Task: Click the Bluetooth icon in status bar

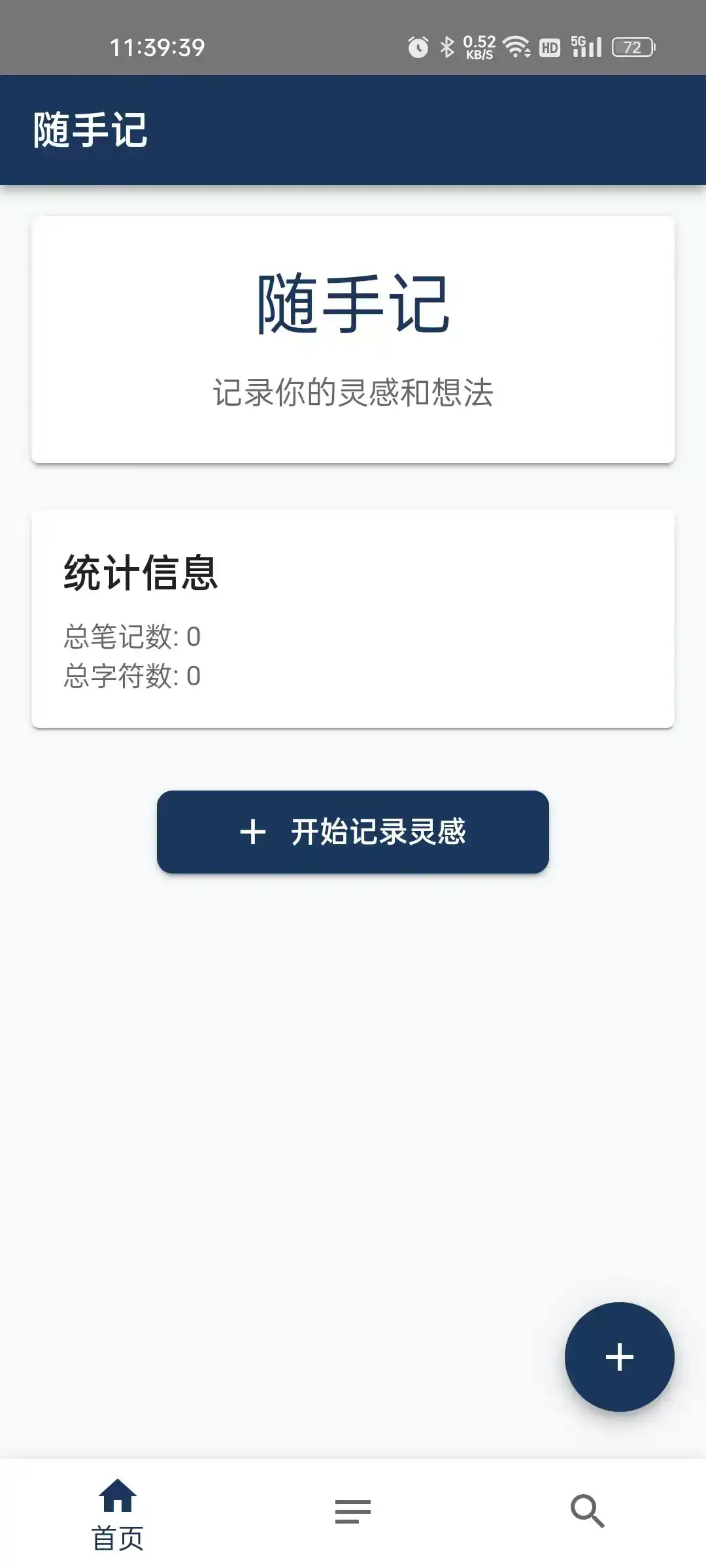Action: pyautogui.click(x=448, y=46)
